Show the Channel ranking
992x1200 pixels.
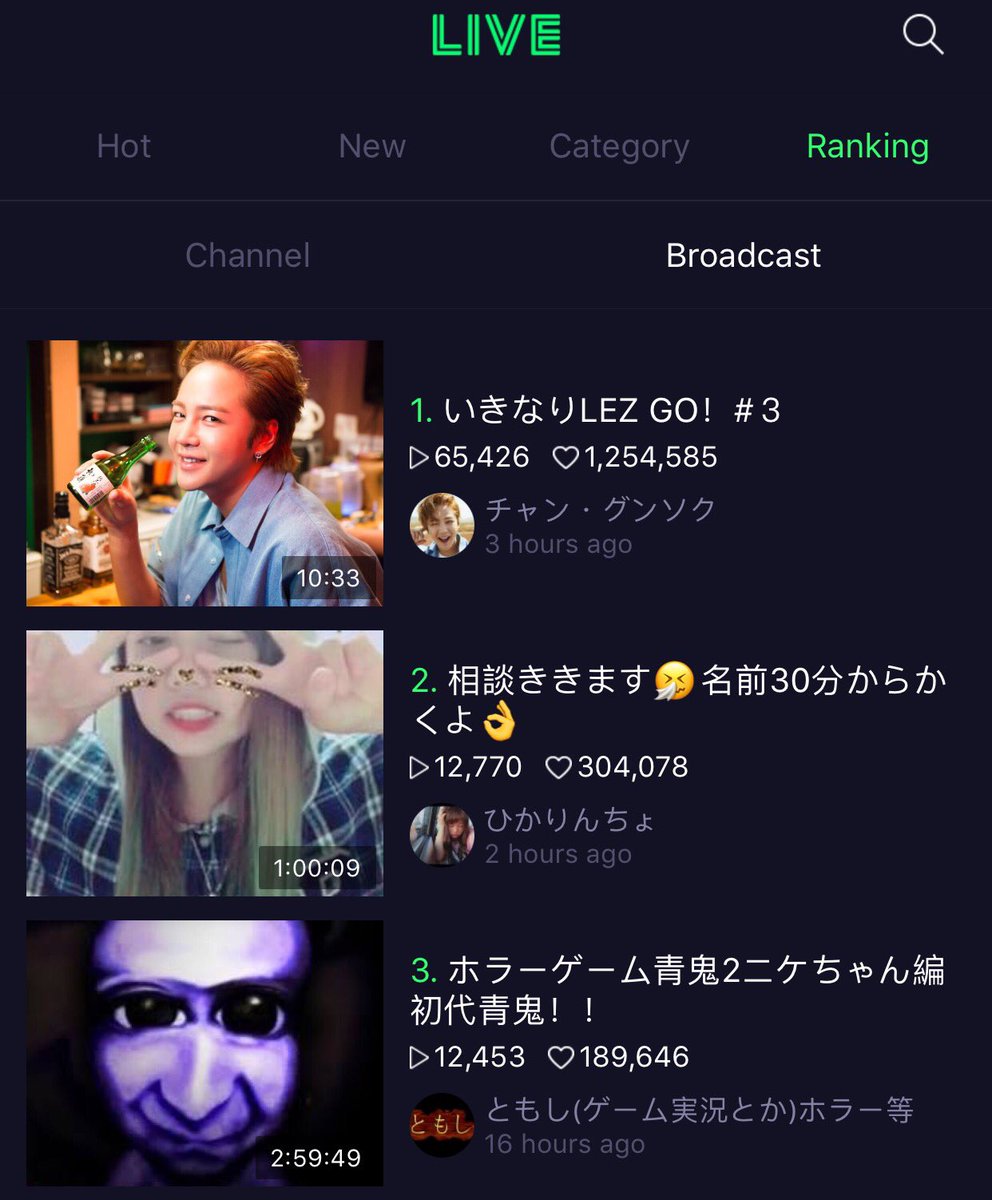pos(247,255)
